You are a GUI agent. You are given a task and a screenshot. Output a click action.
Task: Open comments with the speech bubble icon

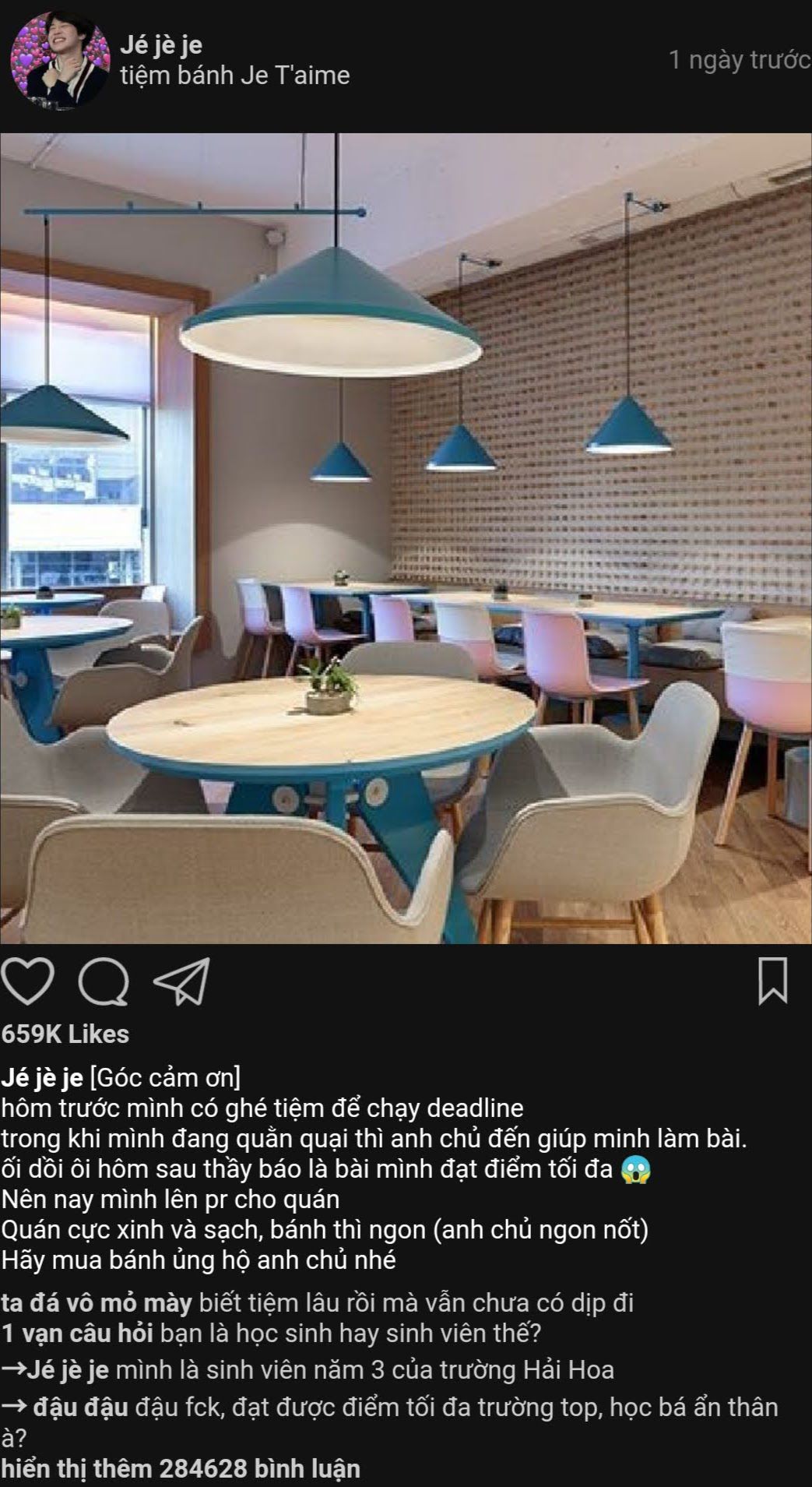tap(104, 982)
